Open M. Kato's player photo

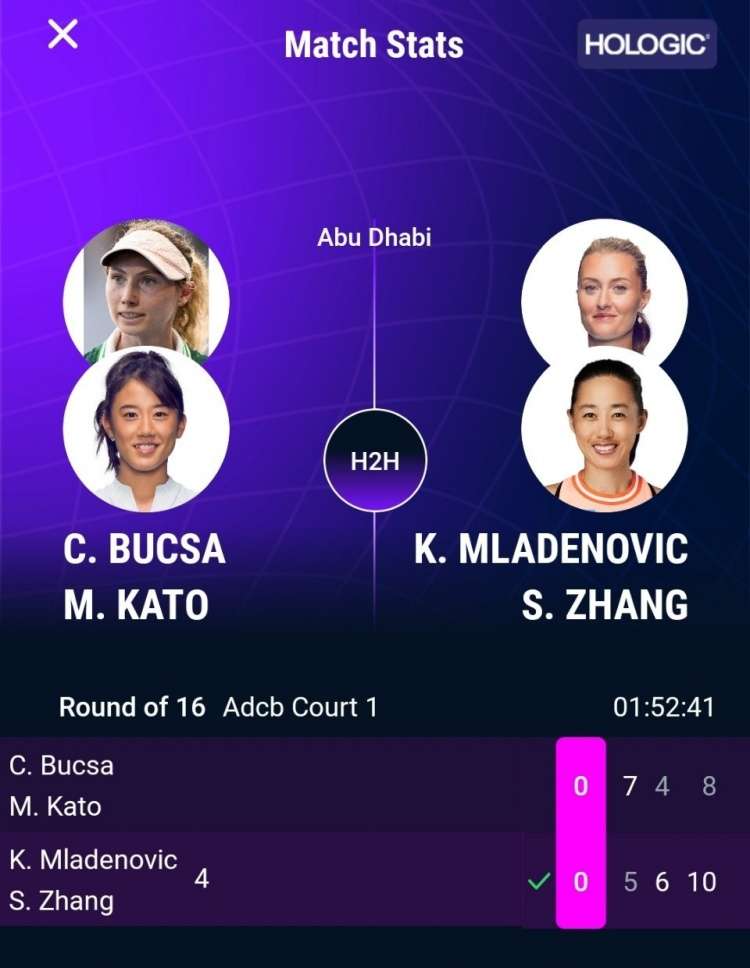coord(146,430)
